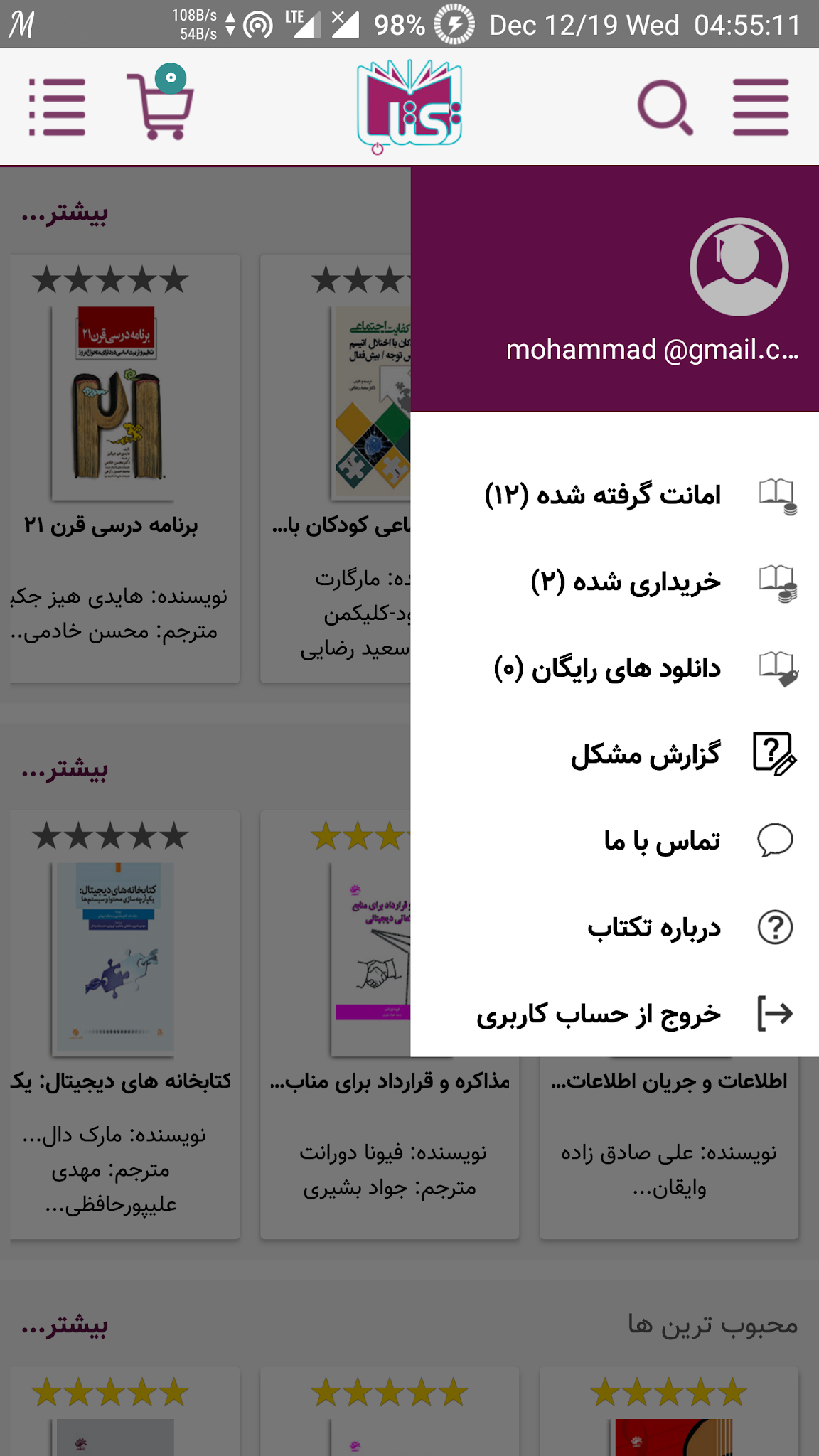This screenshot has width=819, height=1456.
Task: Log out via خروج از حساب کاربری
Action: coord(615,1014)
